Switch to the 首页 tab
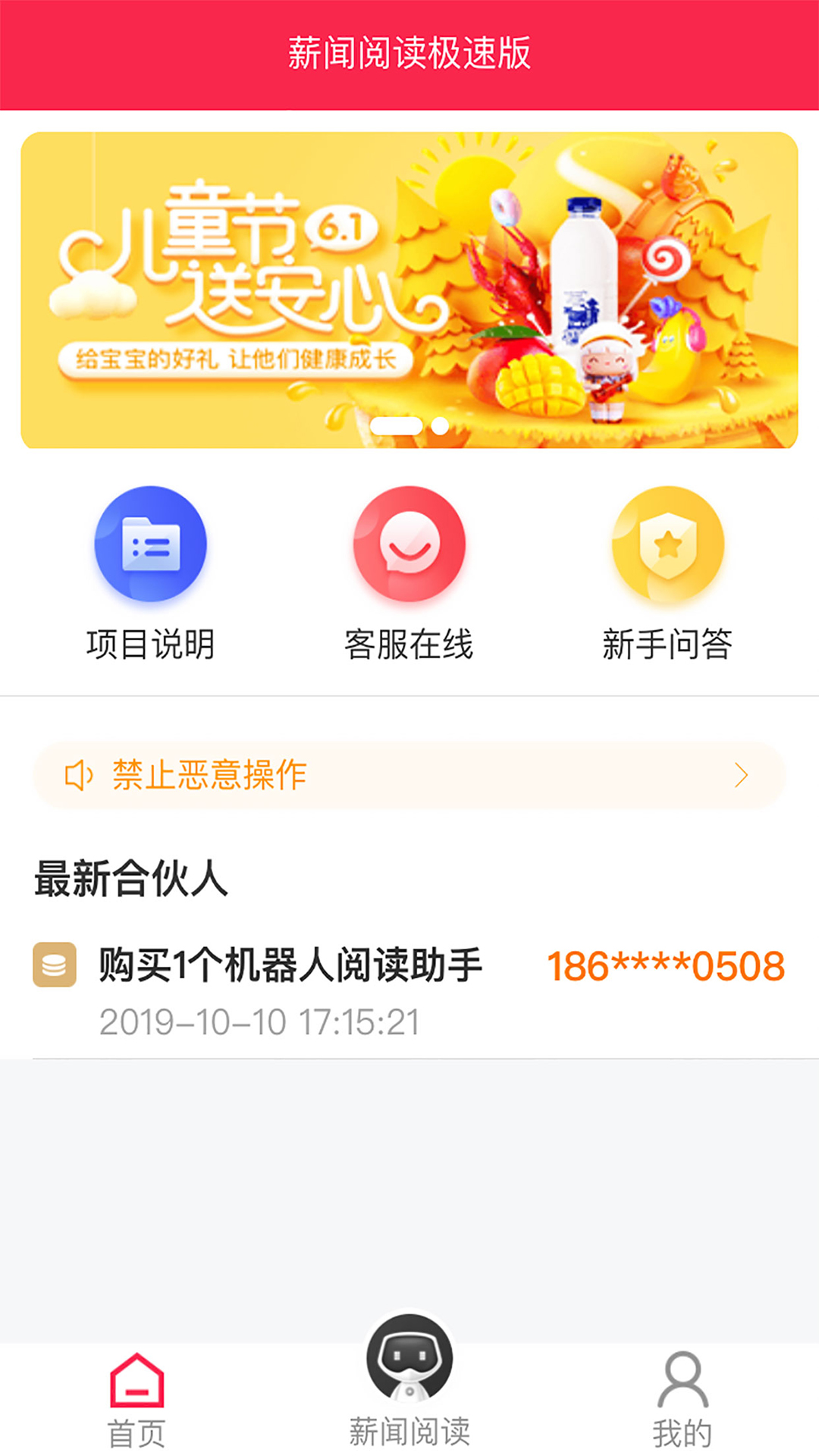Image resolution: width=819 pixels, height=1456 pixels. (136, 1399)
